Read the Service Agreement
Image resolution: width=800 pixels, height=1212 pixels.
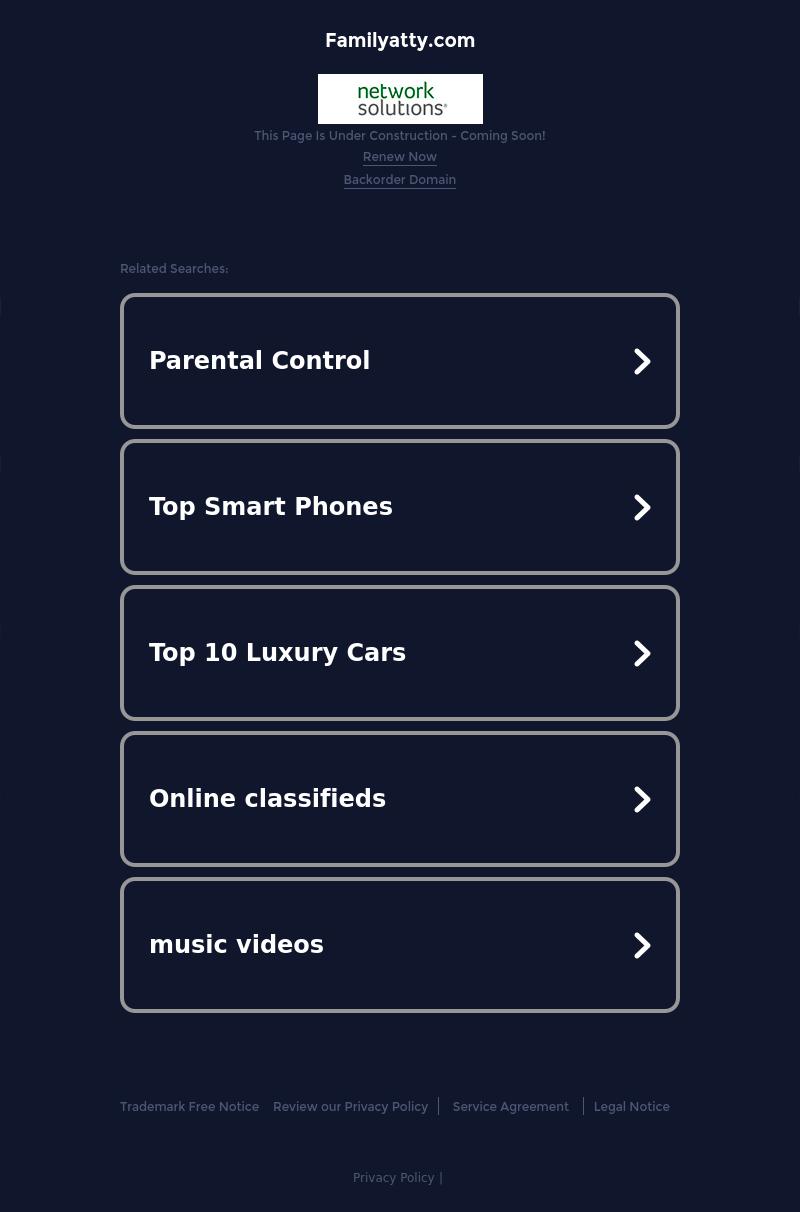coord(510,1107)
